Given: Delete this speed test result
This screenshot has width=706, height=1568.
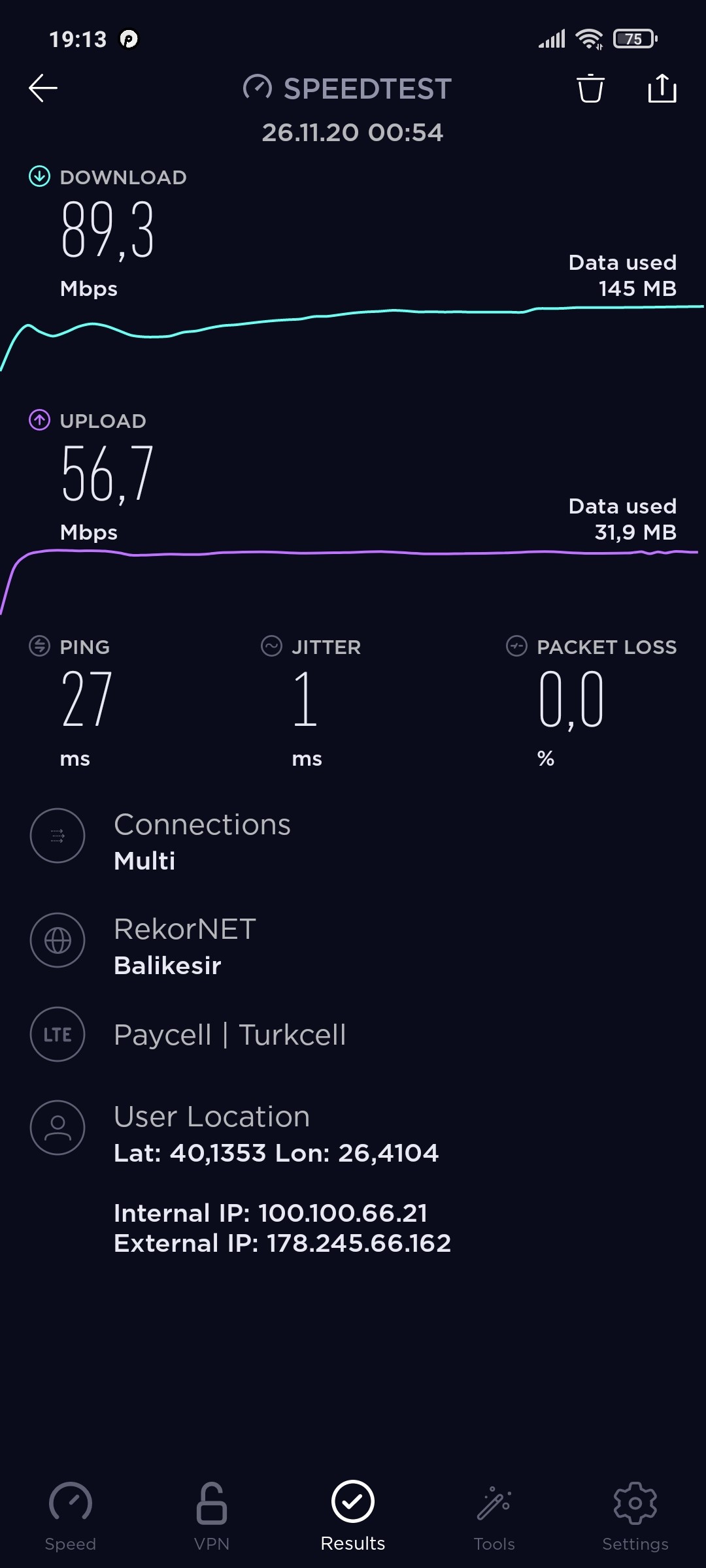Looking at the screenshot, I should pos(590,88).
